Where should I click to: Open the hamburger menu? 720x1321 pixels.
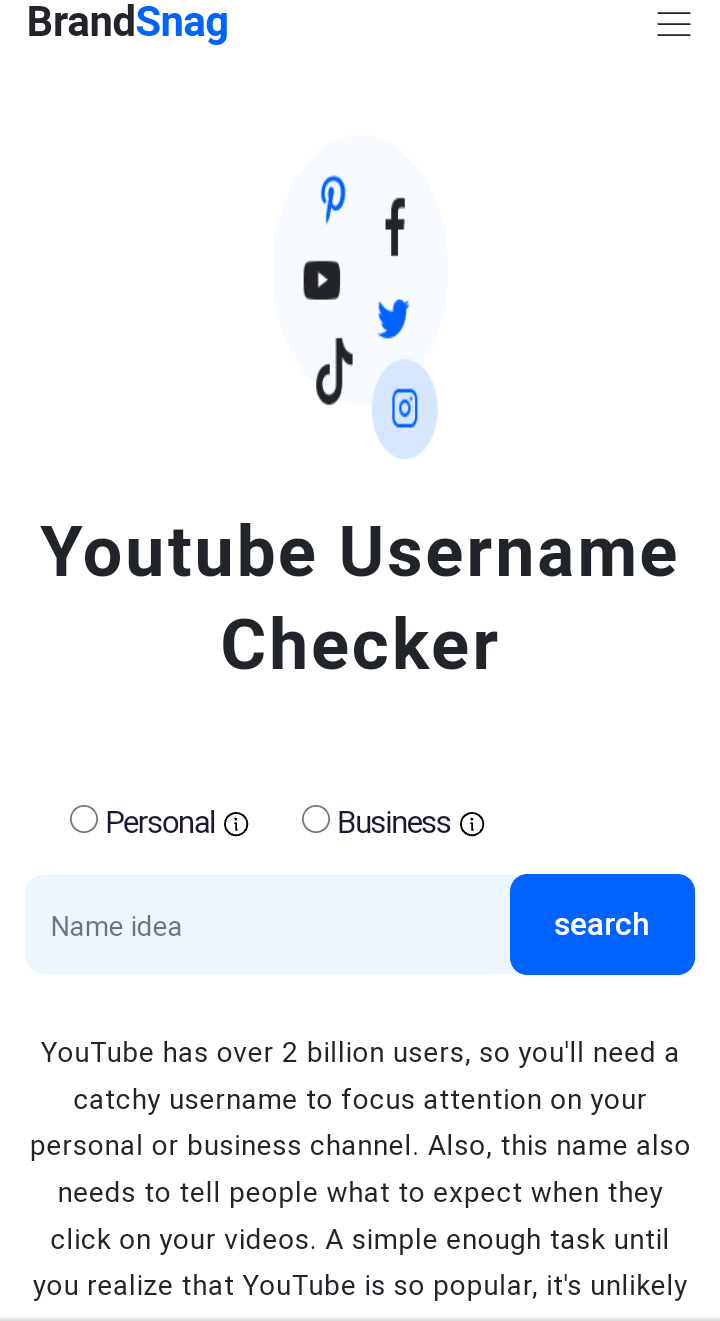pyautogui.click(x=673, y=24)
